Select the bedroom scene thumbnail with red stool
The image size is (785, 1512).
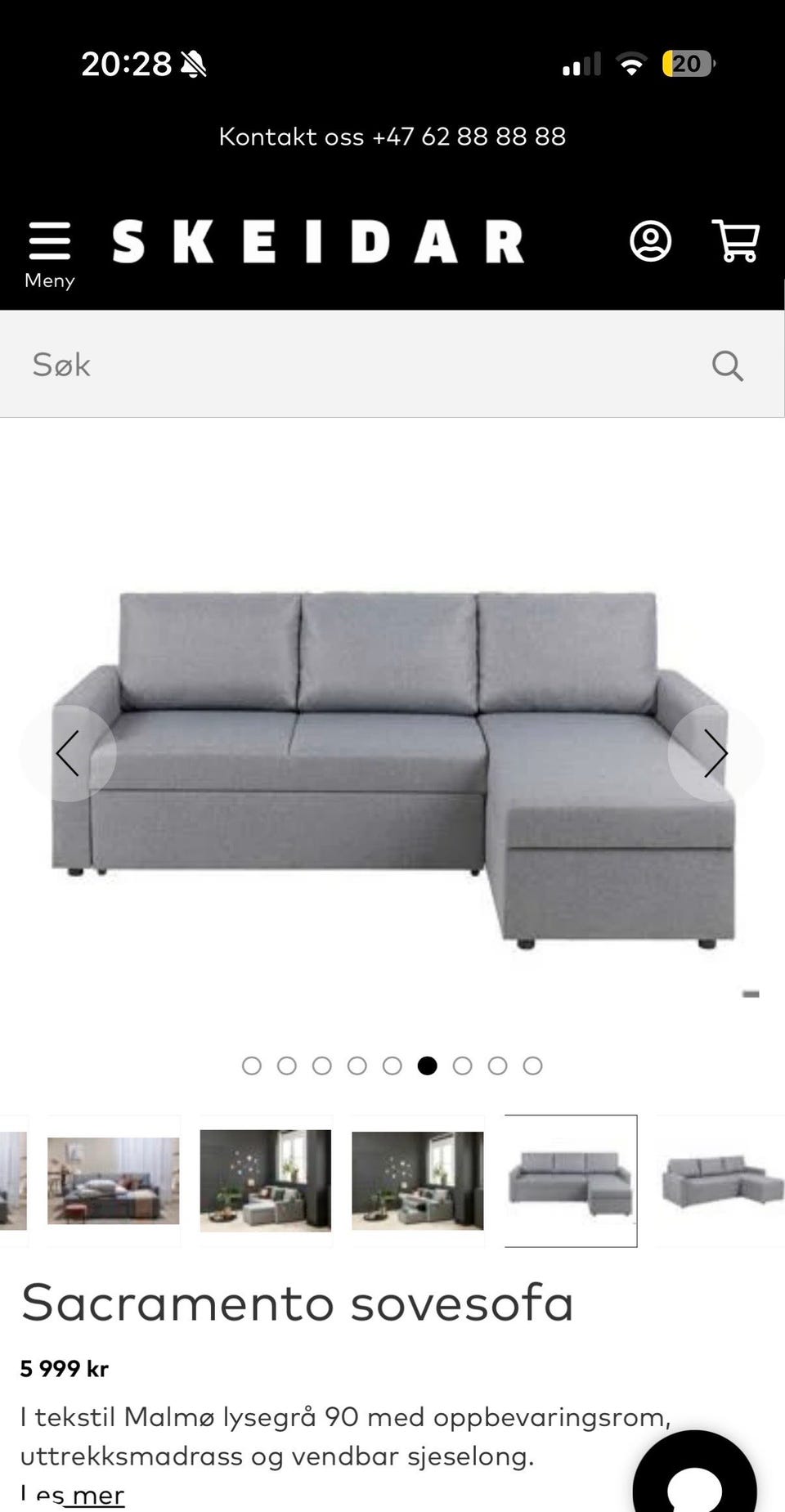113,1180
